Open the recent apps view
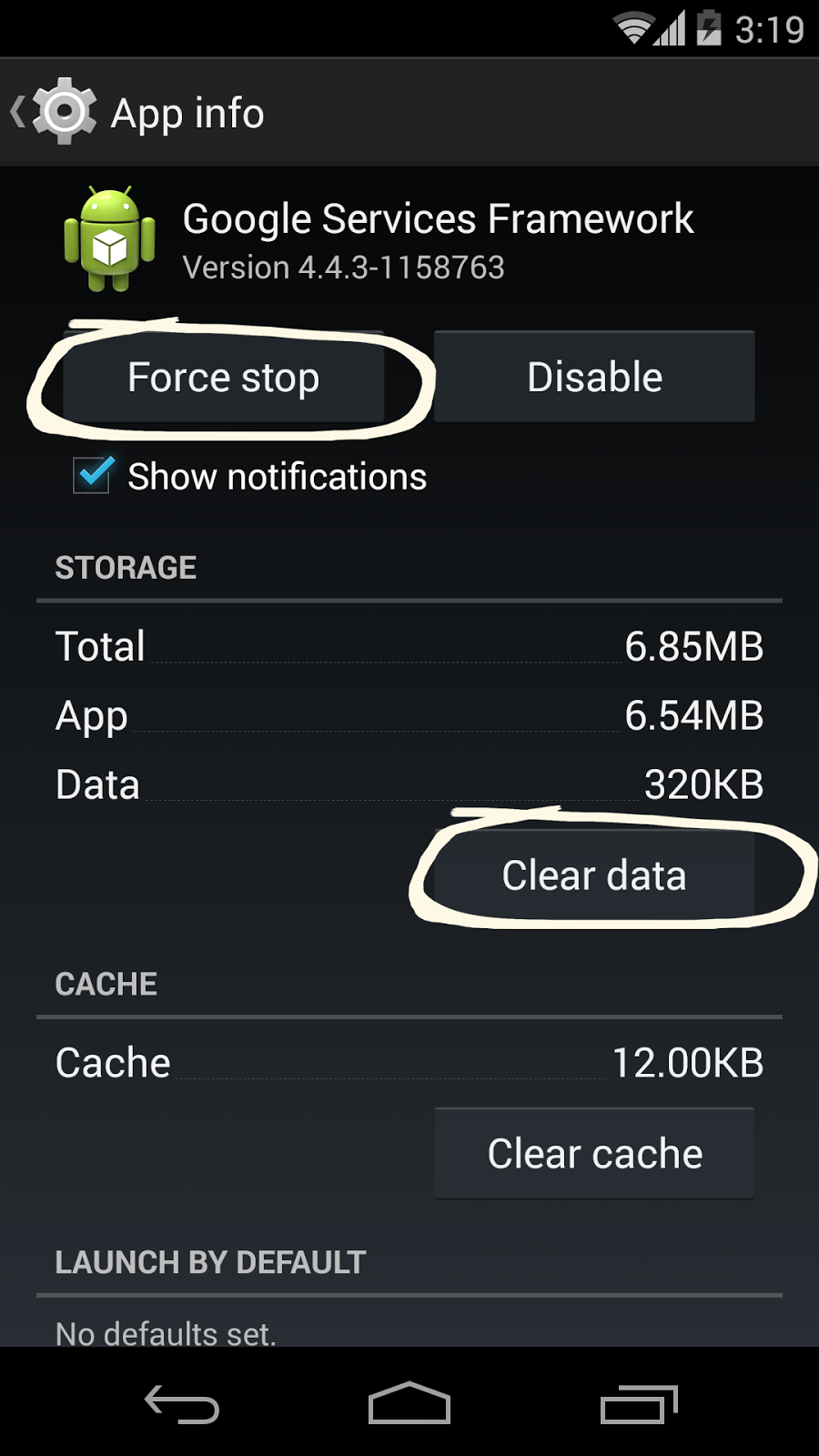This screenshot has width=819, height=1456. 639,1404
